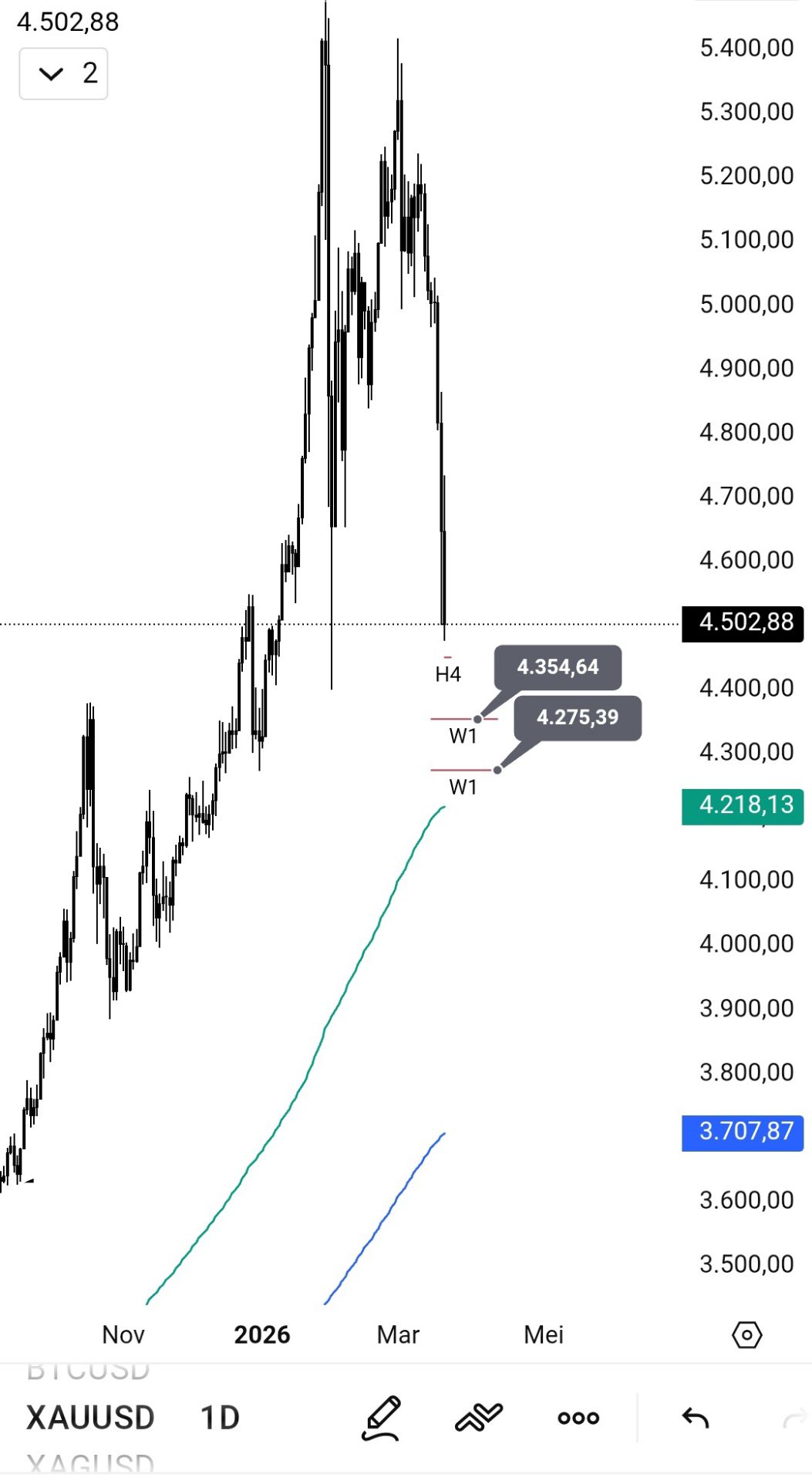Expand the collapsed indicators legend showing 2
The width and height of the screenshot is (812, 1481).
click(x=63, y=74)
